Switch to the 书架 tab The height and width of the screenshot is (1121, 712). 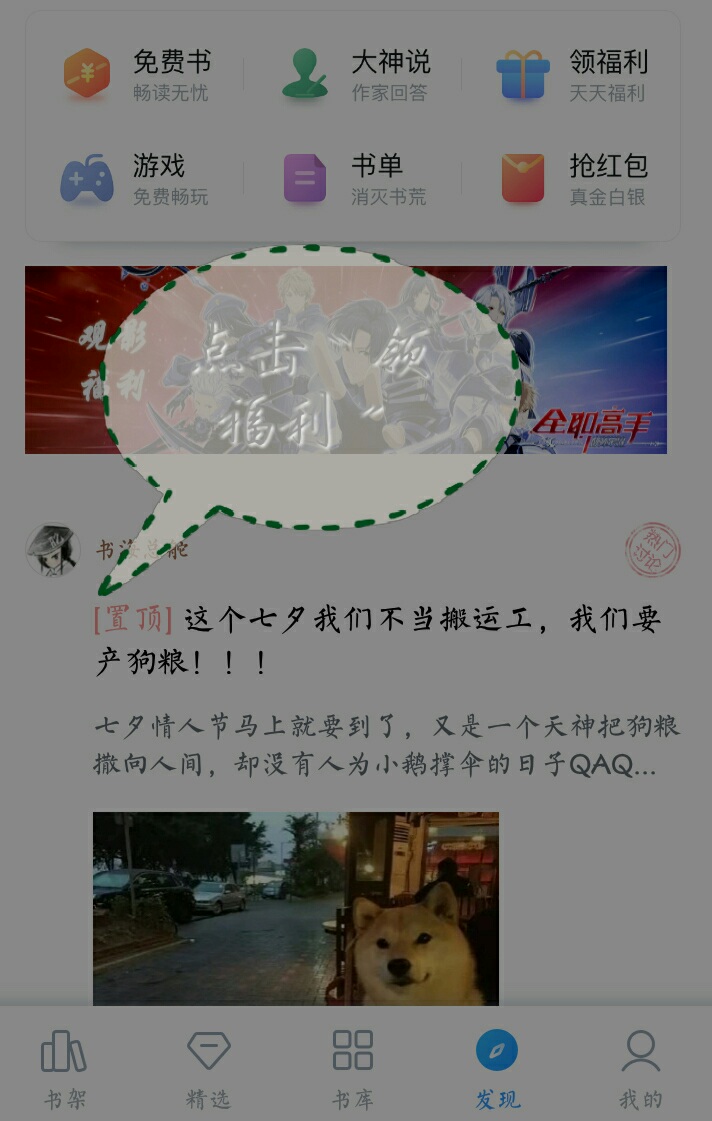click(64, 1069)
